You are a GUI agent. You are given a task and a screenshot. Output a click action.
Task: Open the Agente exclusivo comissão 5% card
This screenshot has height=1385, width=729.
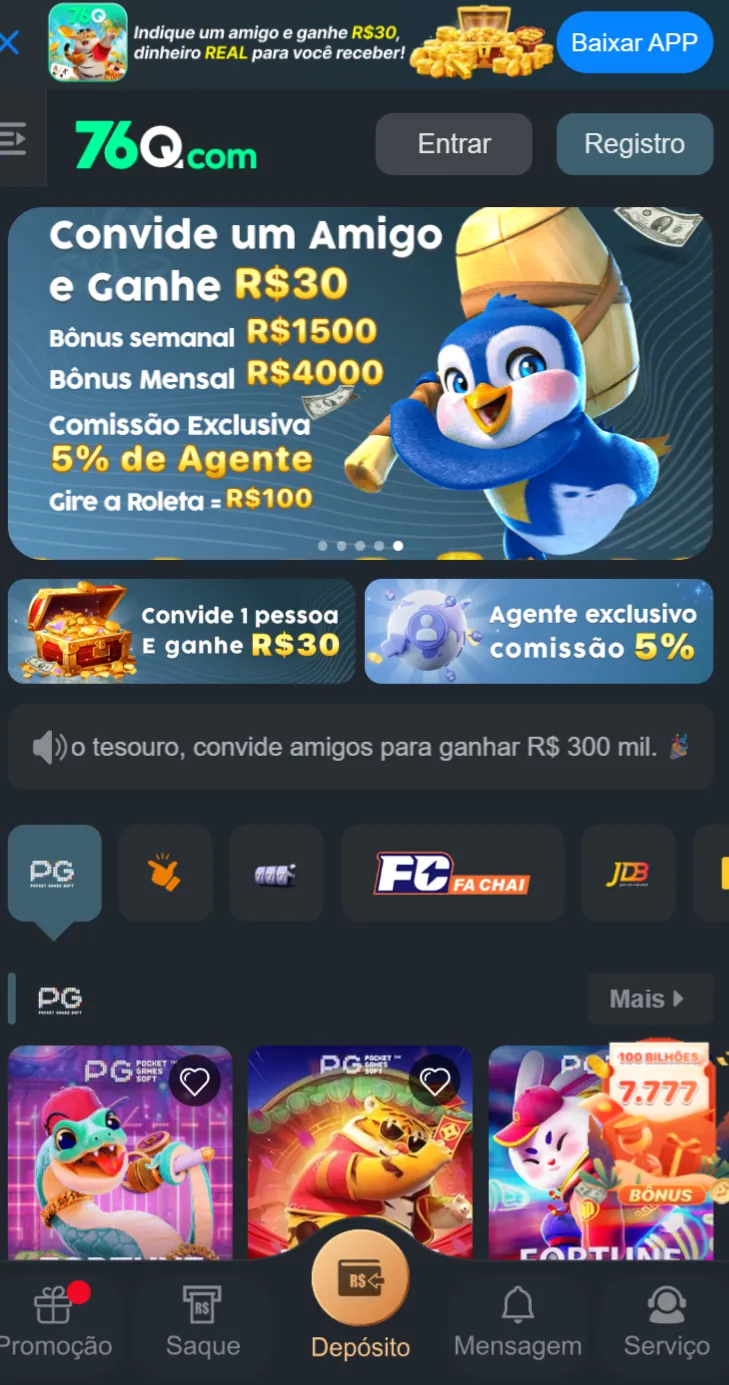click(539, 631)
